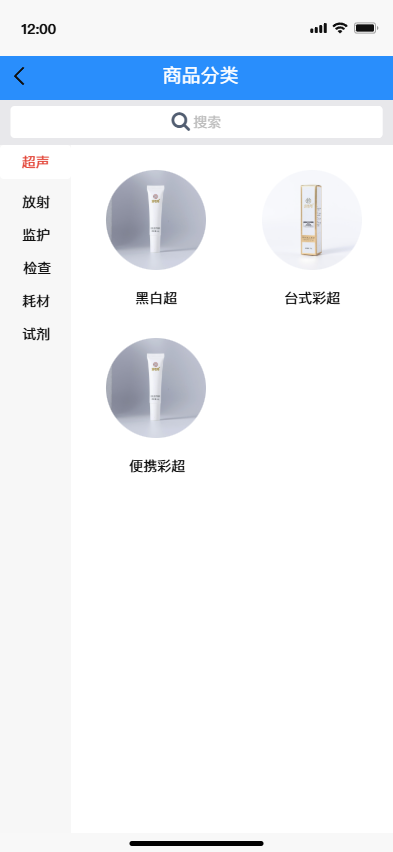This screenshot has width=393, height=852.
Task: Go back using the header arrow
Action: pyautogui.click(x=20, y=76)
